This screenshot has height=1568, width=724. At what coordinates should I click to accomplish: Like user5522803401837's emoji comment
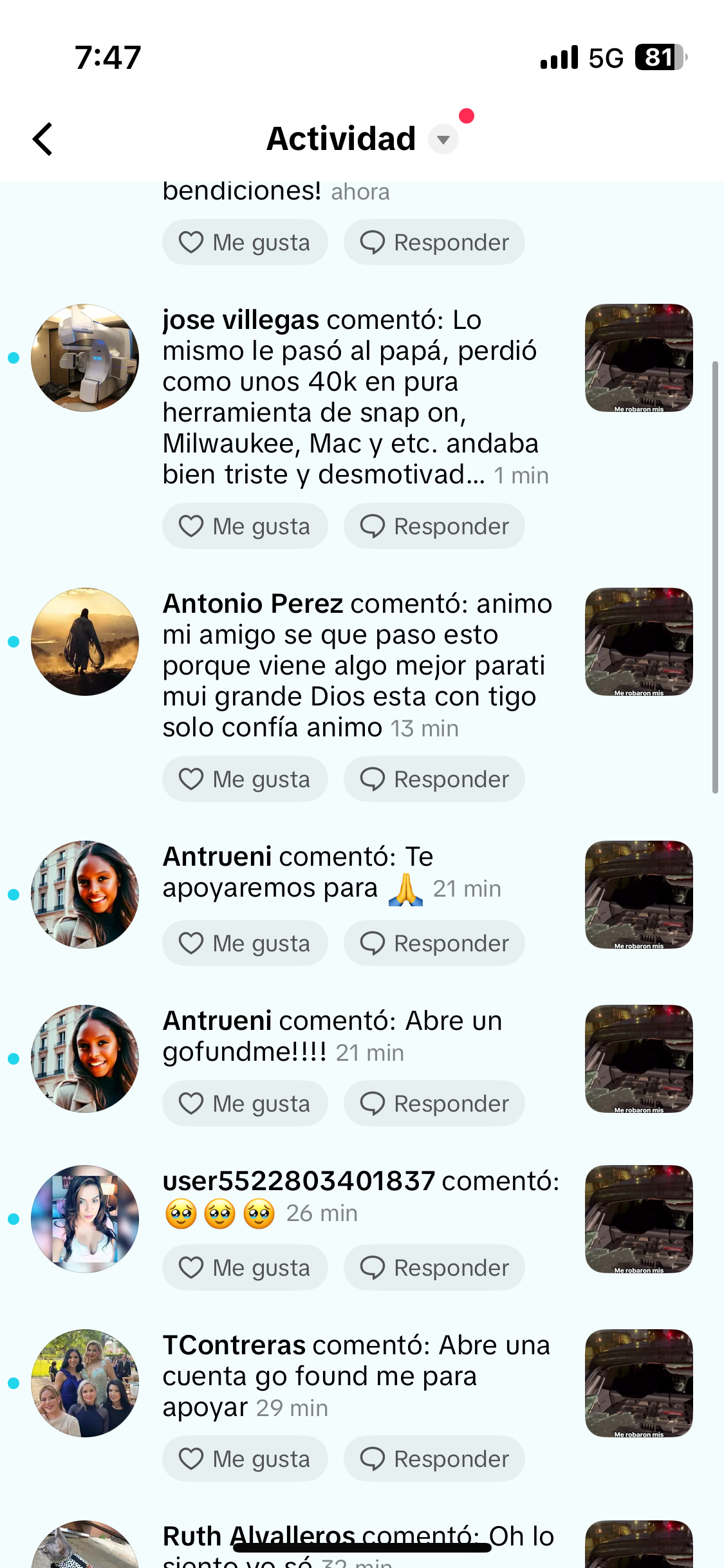(x=245, y=1267)
